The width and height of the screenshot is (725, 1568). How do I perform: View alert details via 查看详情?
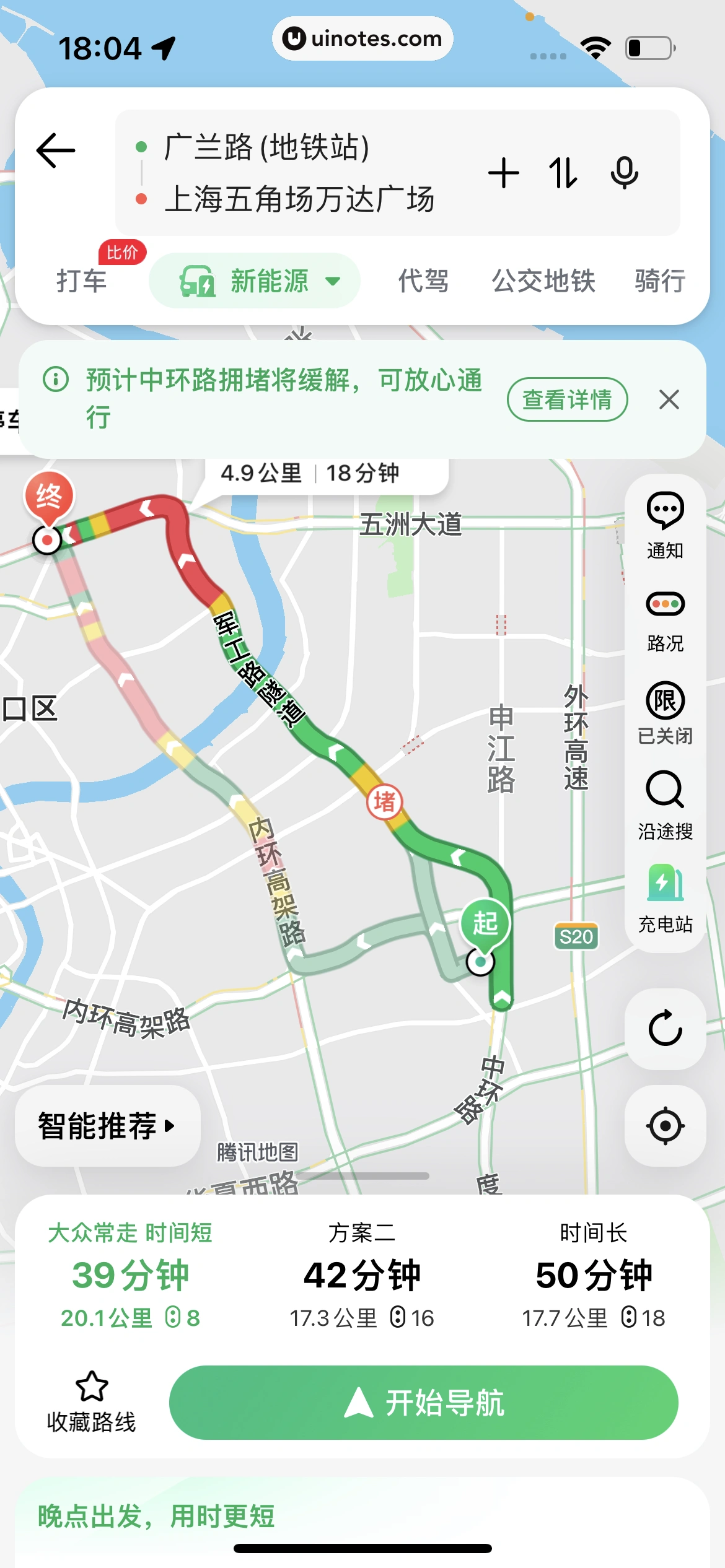pos(567,400)
